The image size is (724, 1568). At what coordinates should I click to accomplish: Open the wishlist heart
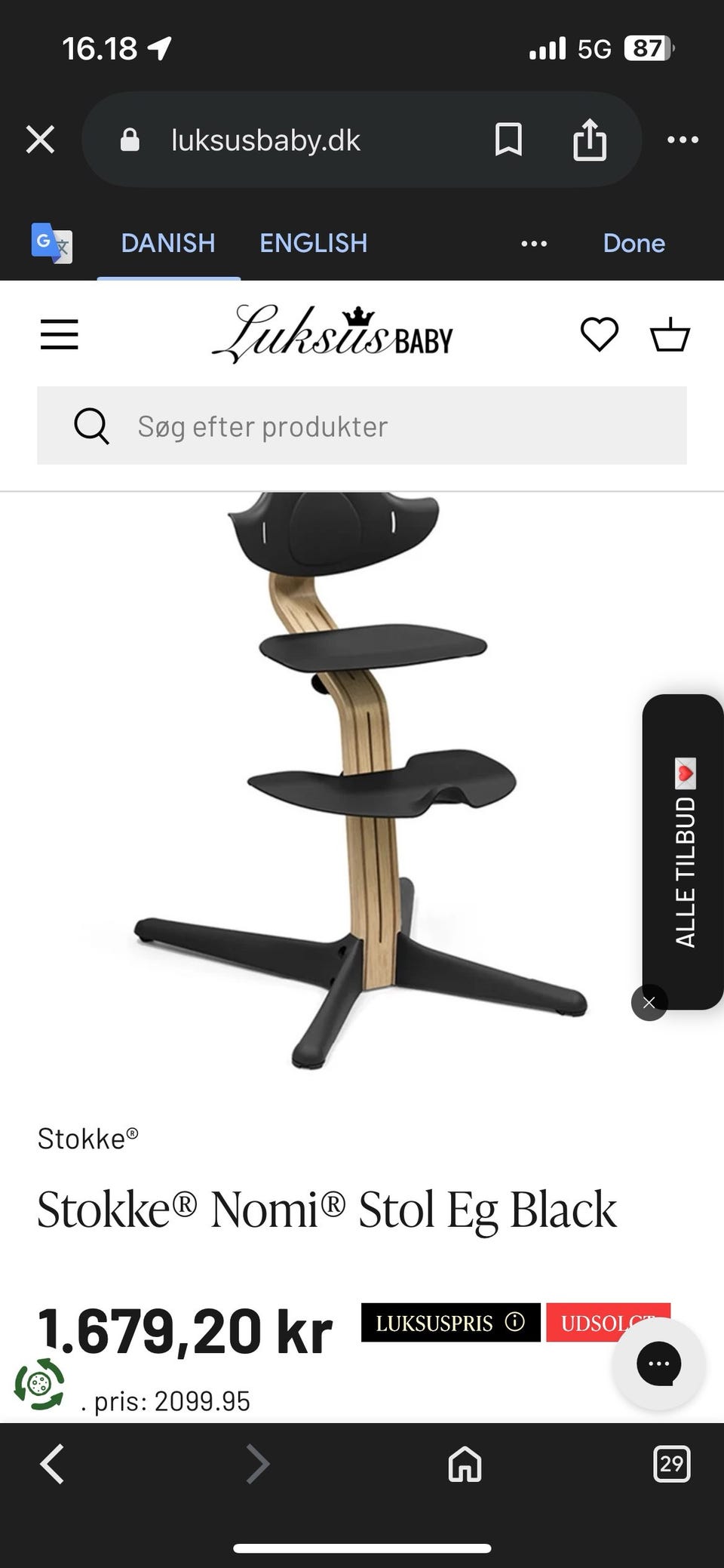599,334
